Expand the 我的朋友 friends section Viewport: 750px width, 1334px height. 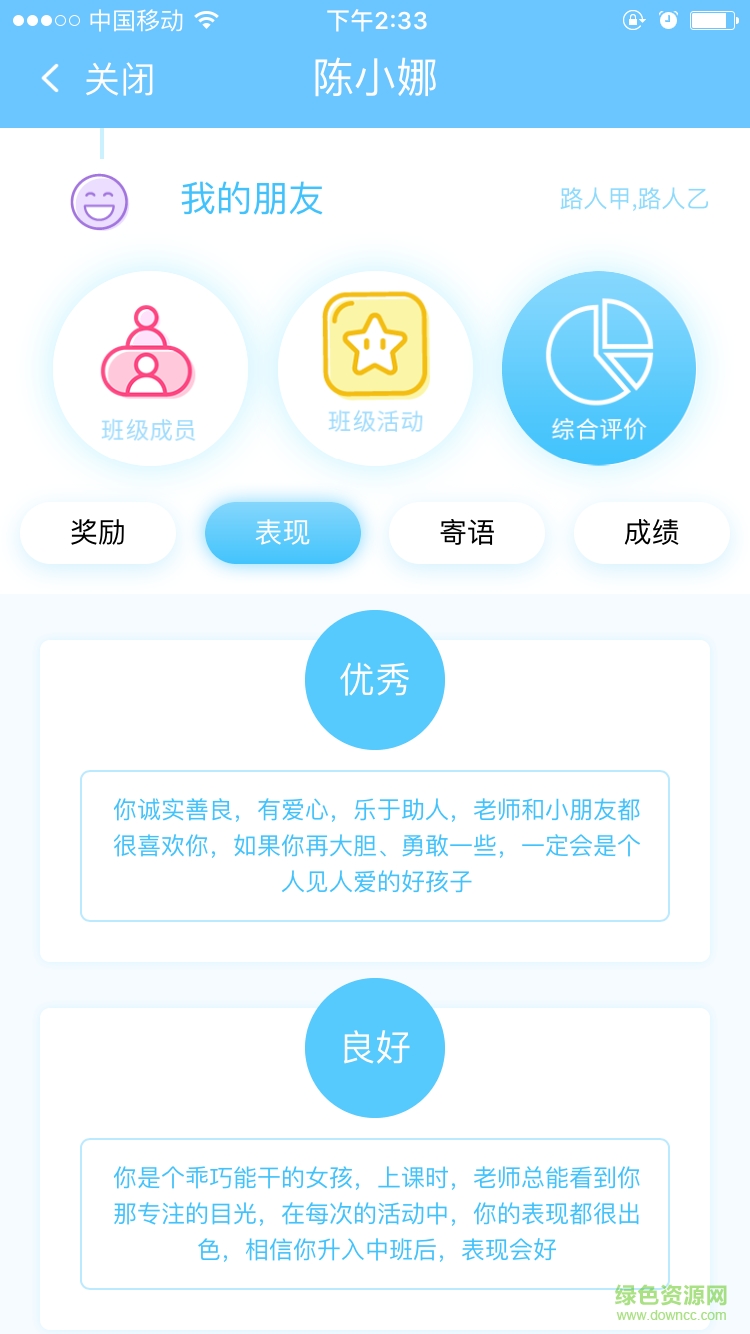[251, 200]
